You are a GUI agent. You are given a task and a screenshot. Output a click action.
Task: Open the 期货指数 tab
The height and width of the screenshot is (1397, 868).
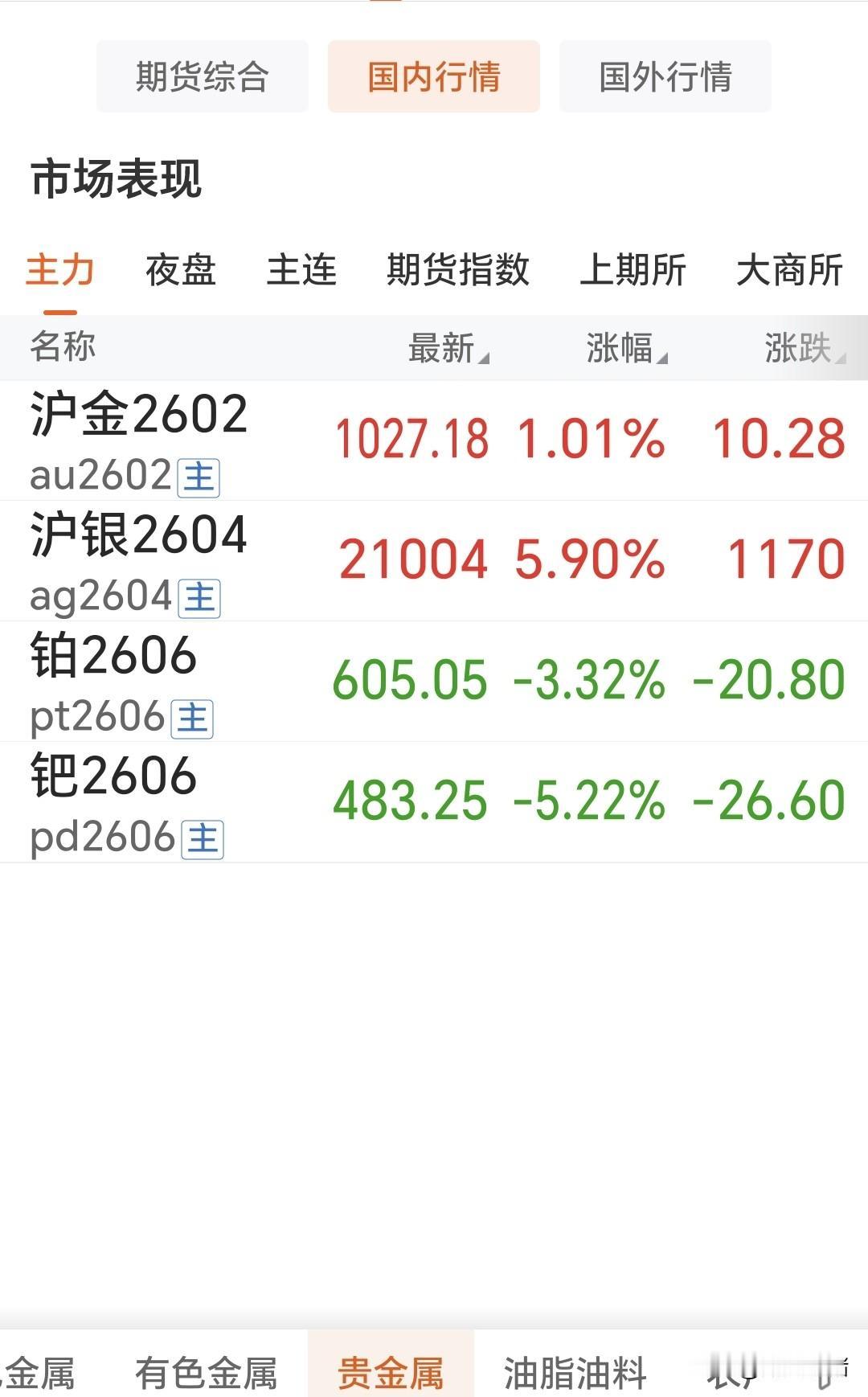pos(457,272)
